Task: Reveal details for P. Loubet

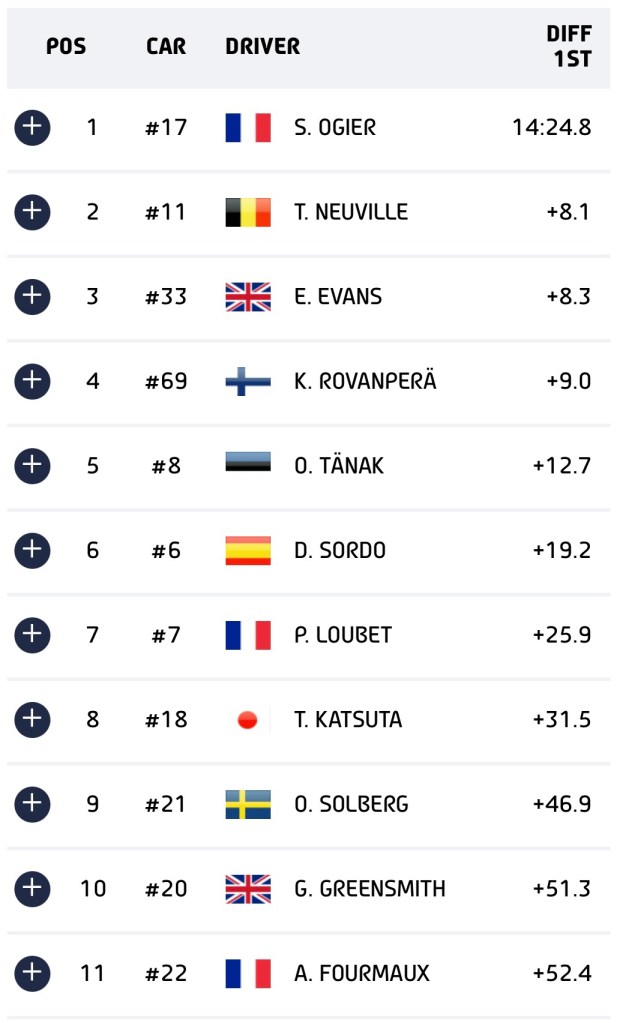Action: point(32,635)
